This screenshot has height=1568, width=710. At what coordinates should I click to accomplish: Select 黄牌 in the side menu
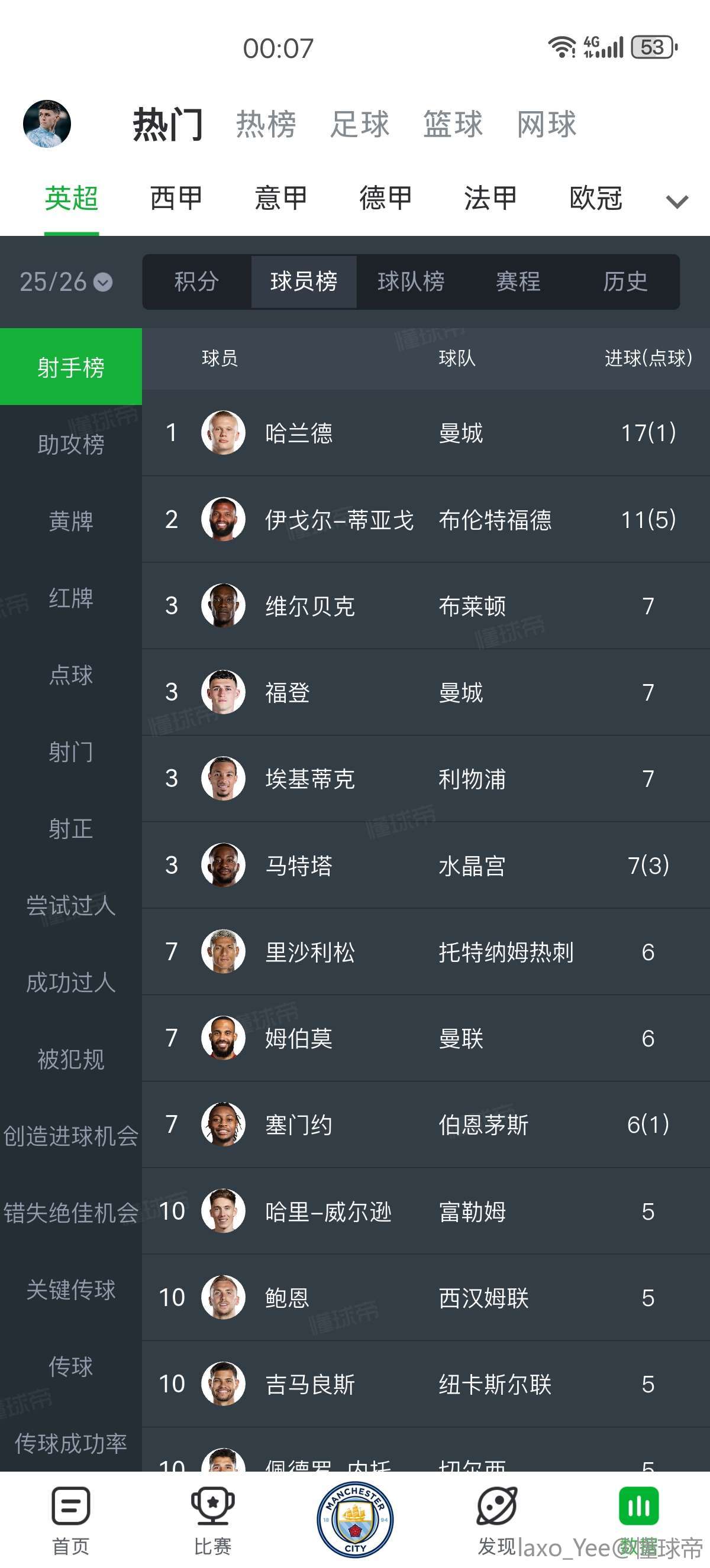tap(70, 521)
